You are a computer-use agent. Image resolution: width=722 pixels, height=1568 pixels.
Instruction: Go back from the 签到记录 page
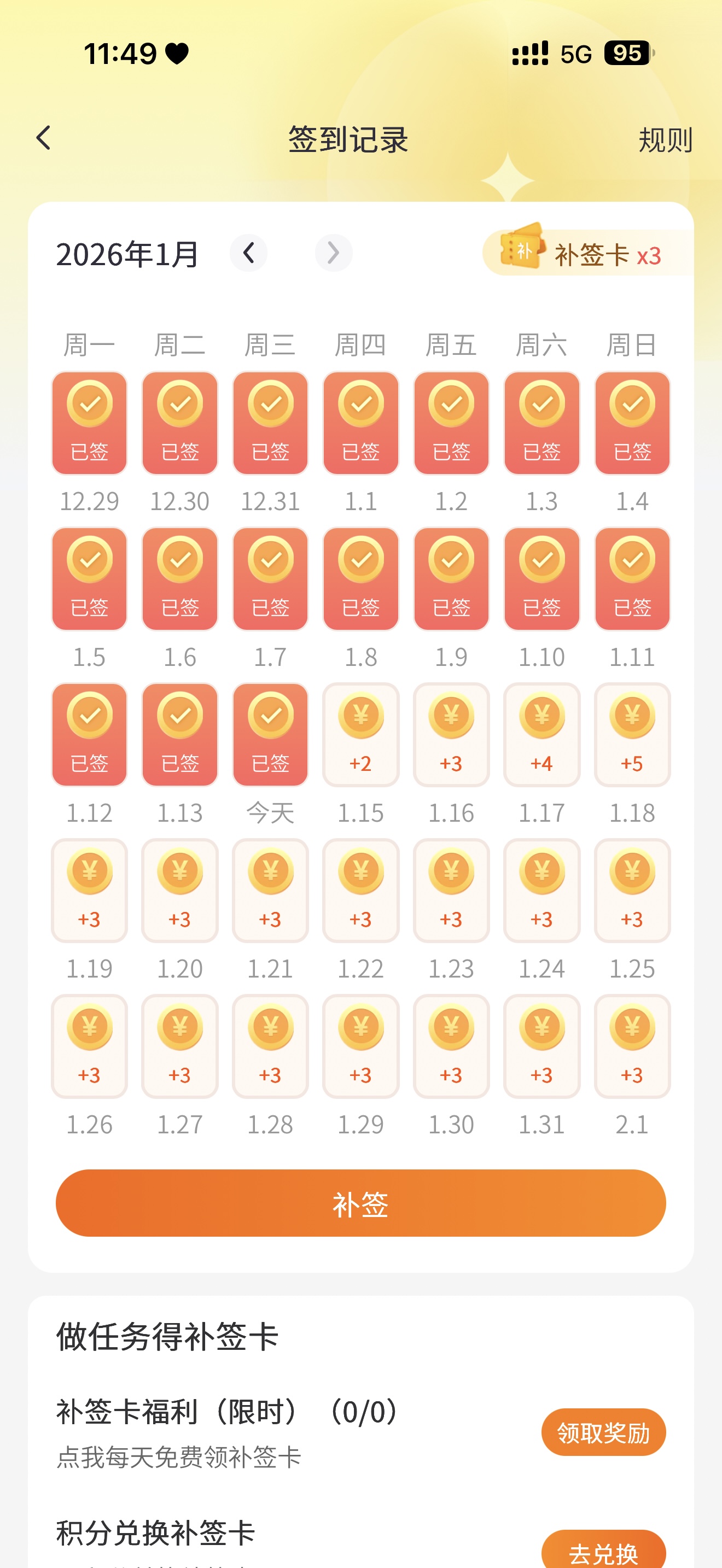point(43,138)
